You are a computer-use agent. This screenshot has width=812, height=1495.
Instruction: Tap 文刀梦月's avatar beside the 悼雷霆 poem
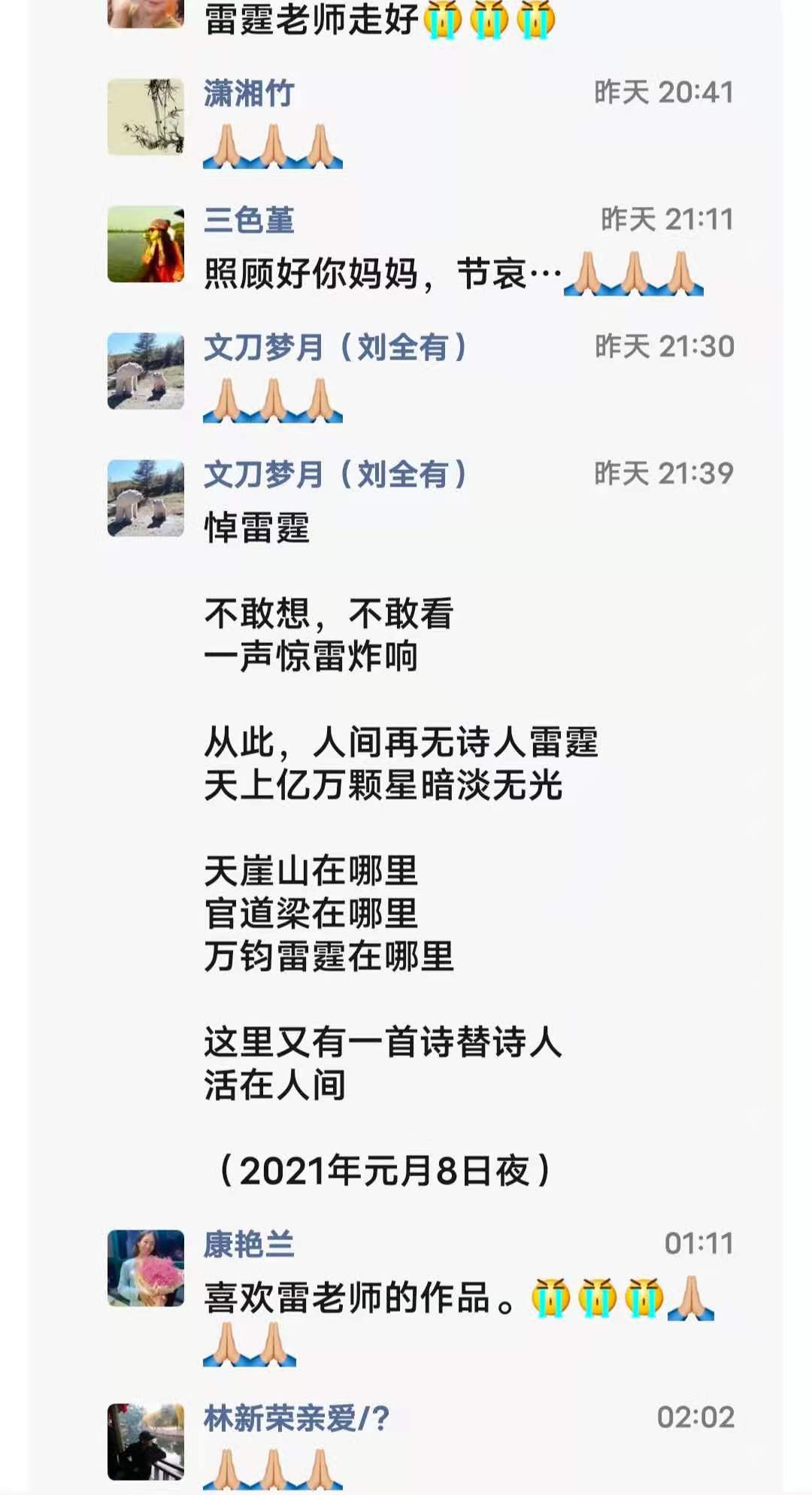[146, 498]
